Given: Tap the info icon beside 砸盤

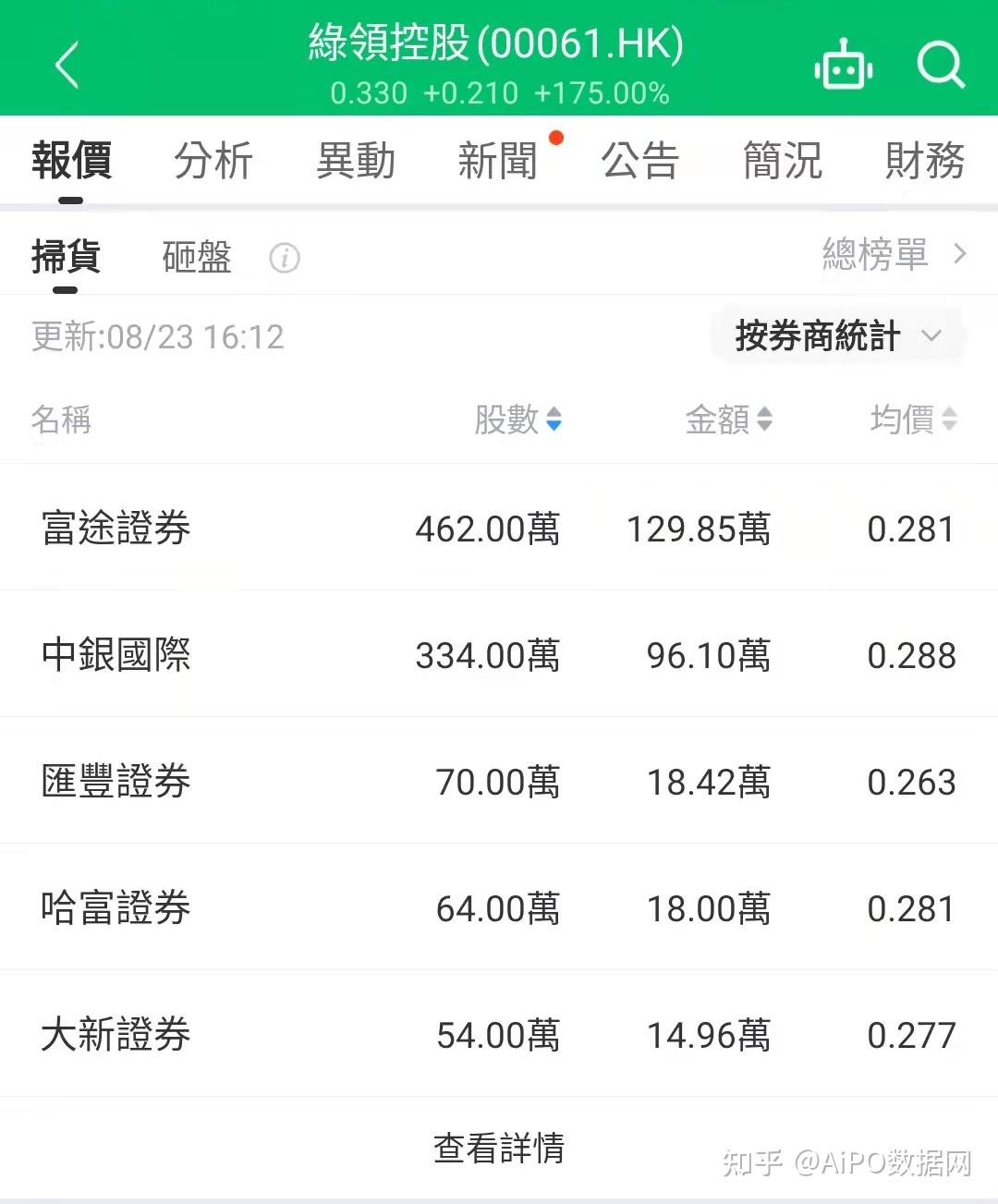Looking at the screenshot, I should (285, 259).
